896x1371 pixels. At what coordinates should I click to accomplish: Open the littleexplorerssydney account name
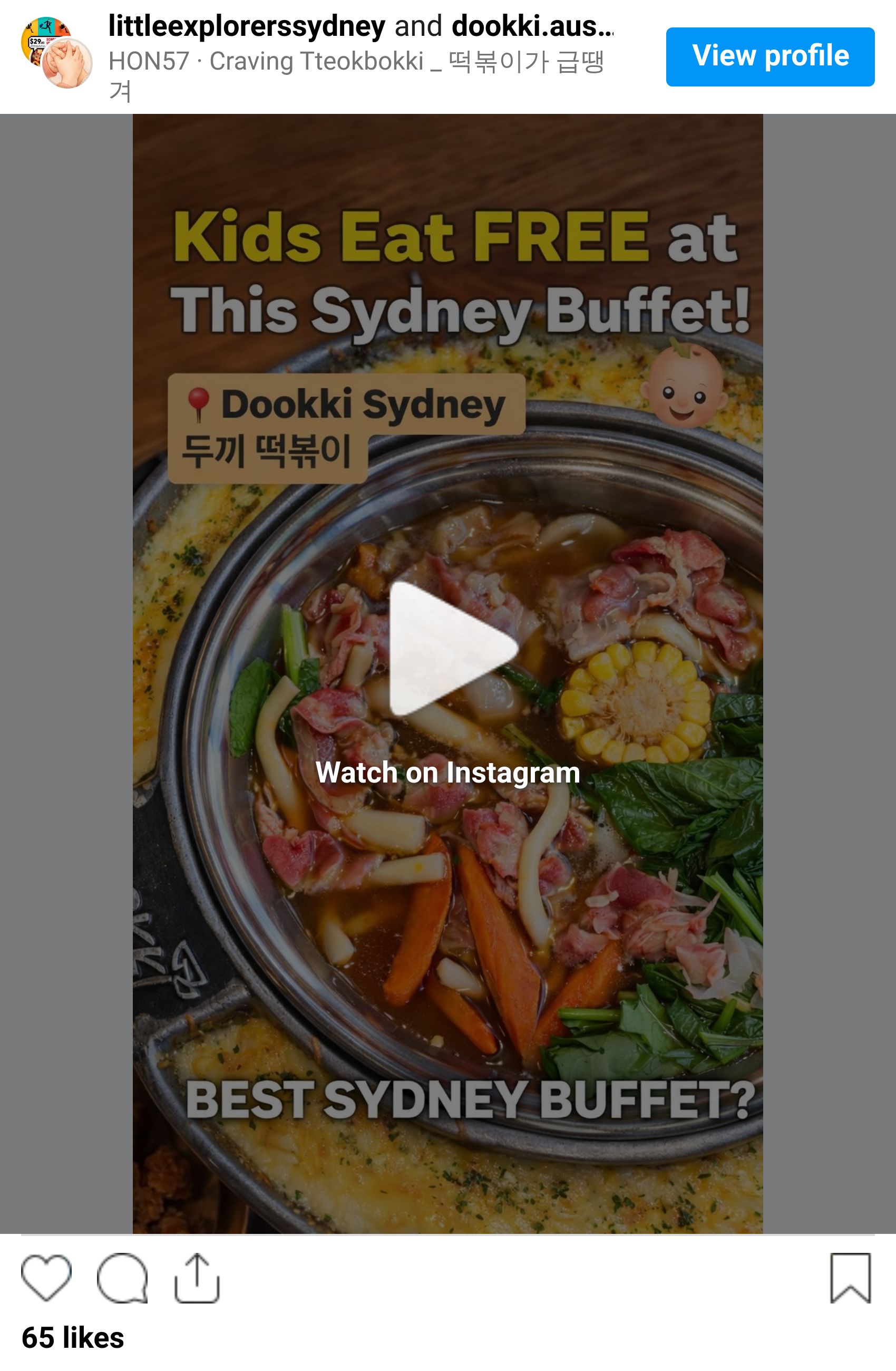(x=247, y=26)
